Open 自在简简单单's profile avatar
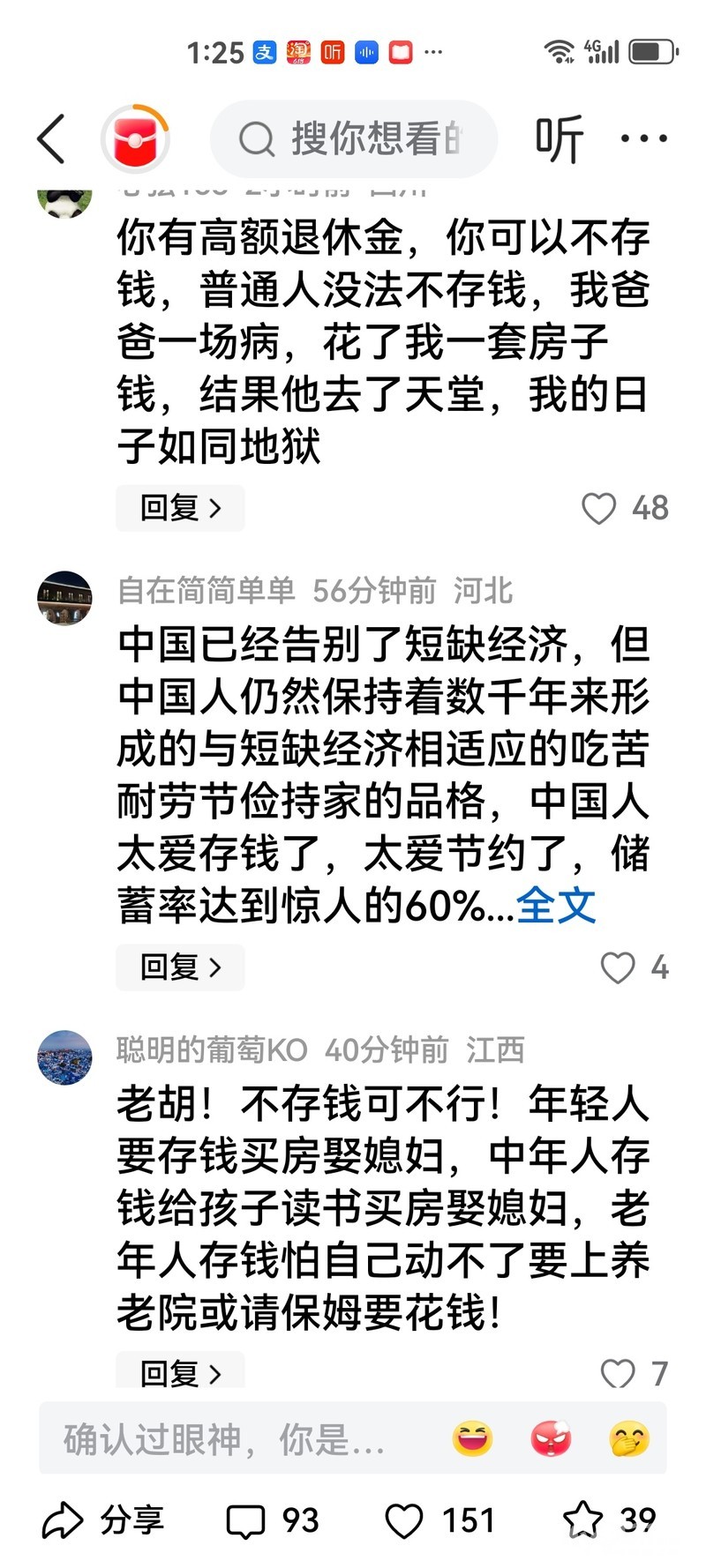The height and width of the screenshot is (1568, 706). coord(64,599)
